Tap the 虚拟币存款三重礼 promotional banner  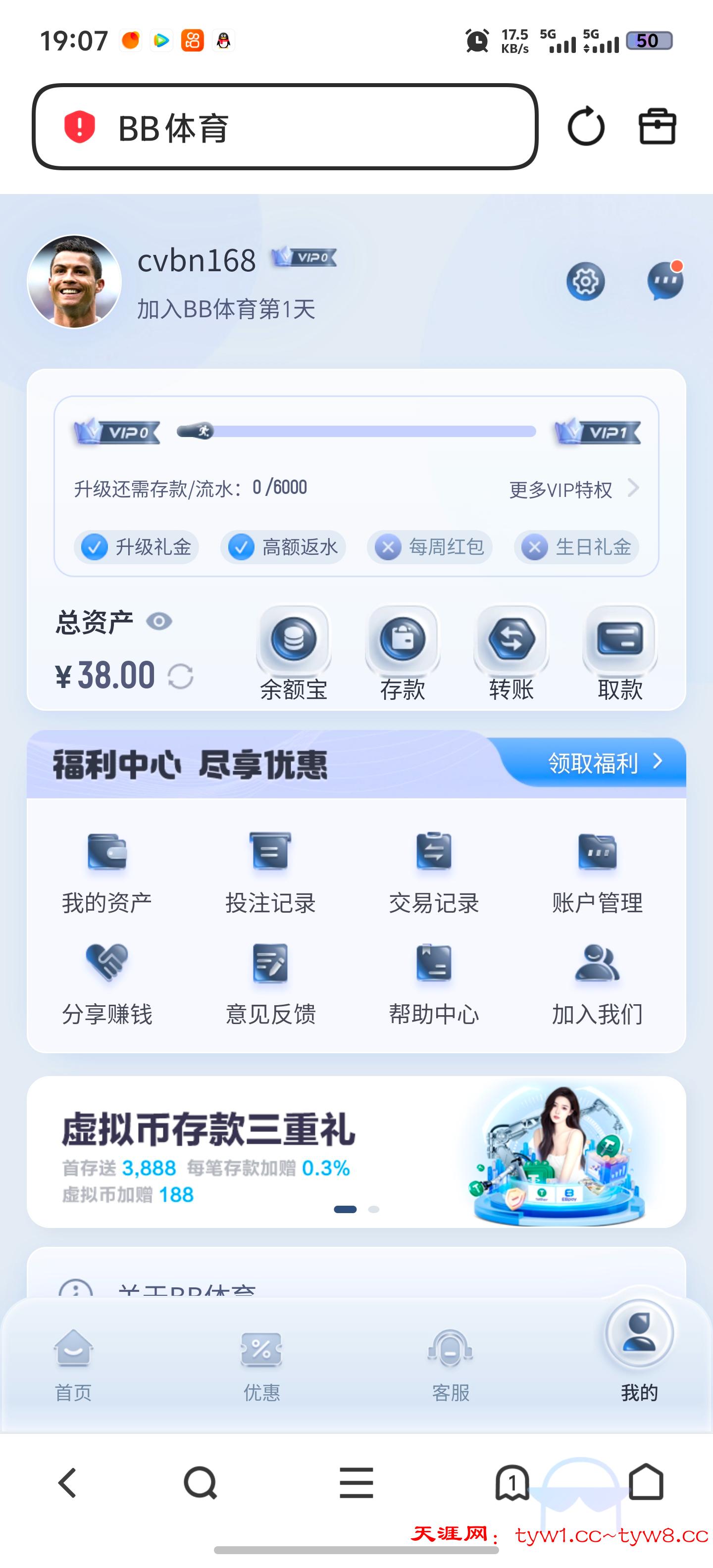click(x=356, y=1150)
